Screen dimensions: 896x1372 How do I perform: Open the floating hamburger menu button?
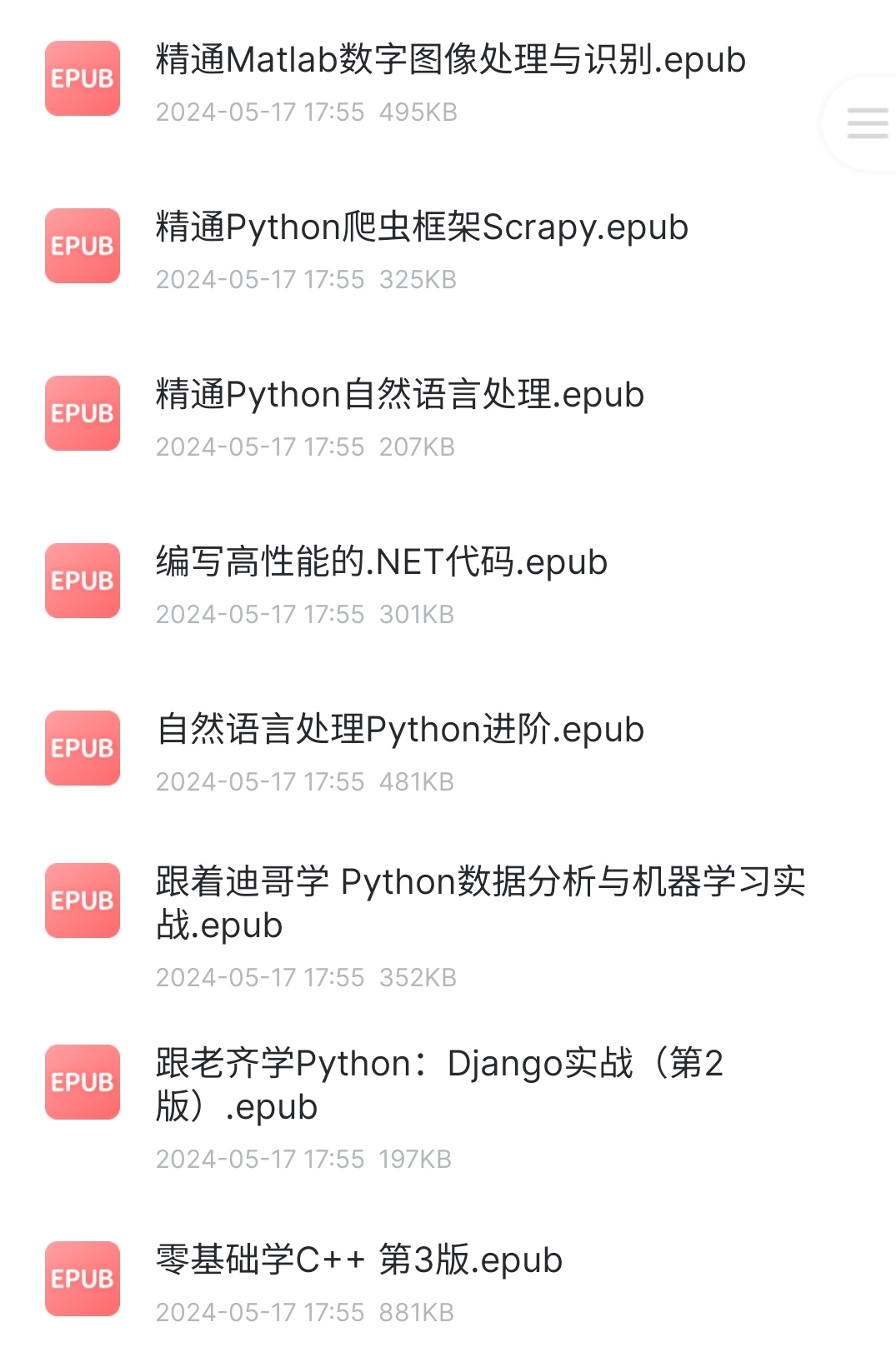pyautogui.click(x=867, y=123)
